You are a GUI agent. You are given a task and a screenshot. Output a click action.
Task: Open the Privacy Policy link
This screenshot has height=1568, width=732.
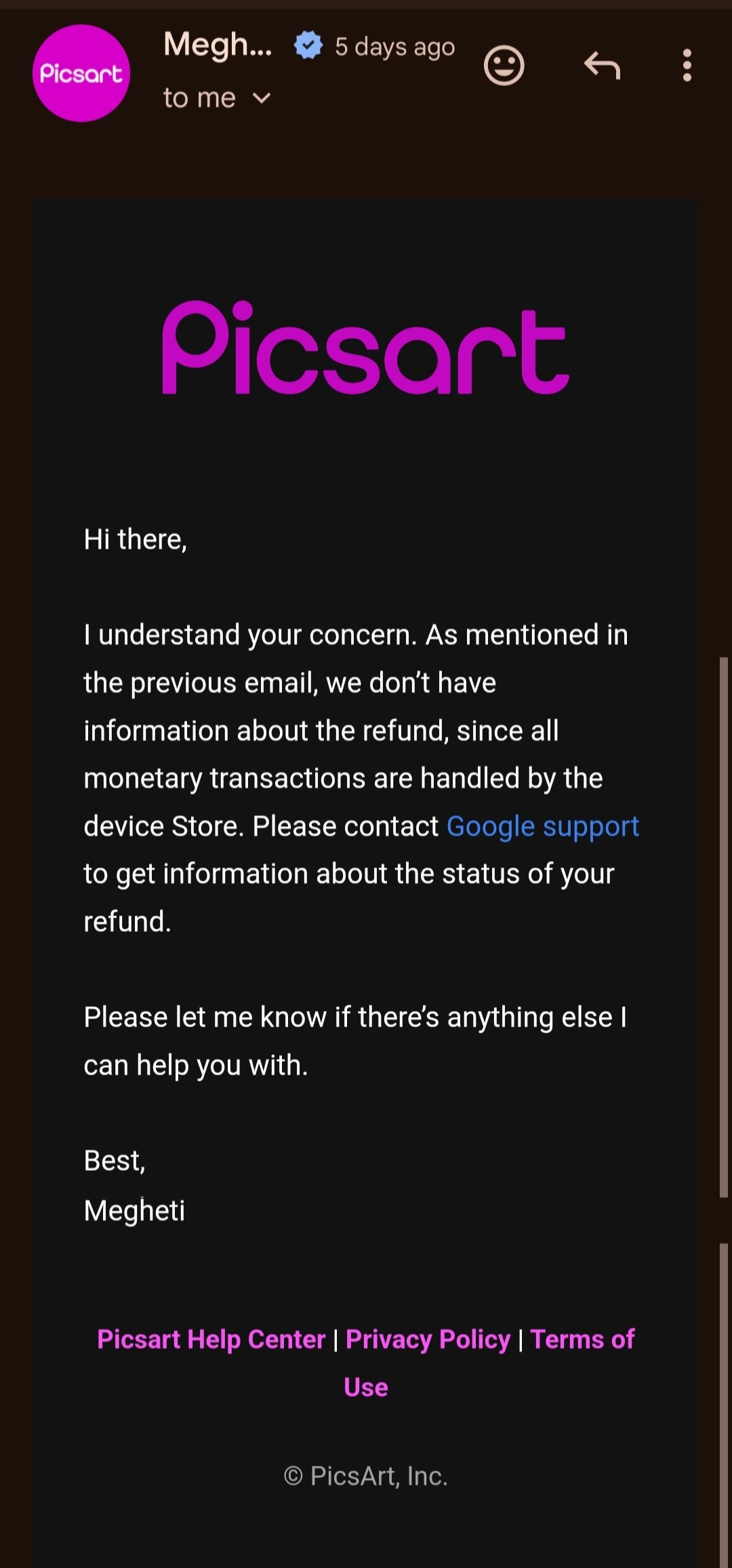tap(428, 1340)
